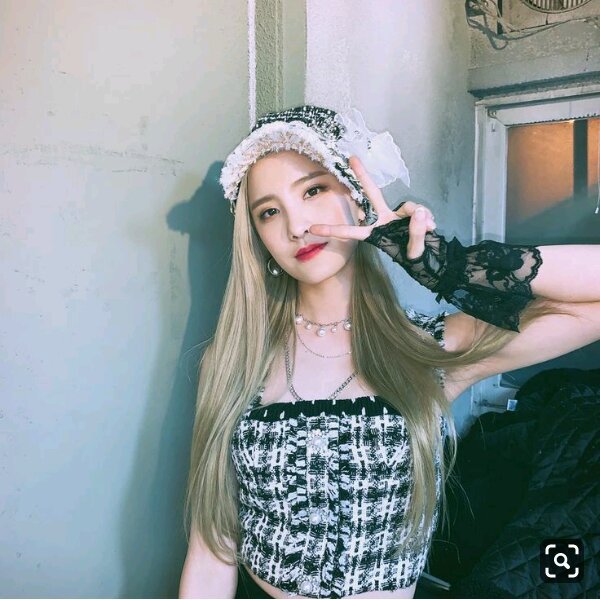Open the visual search lens icon
600x600 pixels.
tap(562, 561)
